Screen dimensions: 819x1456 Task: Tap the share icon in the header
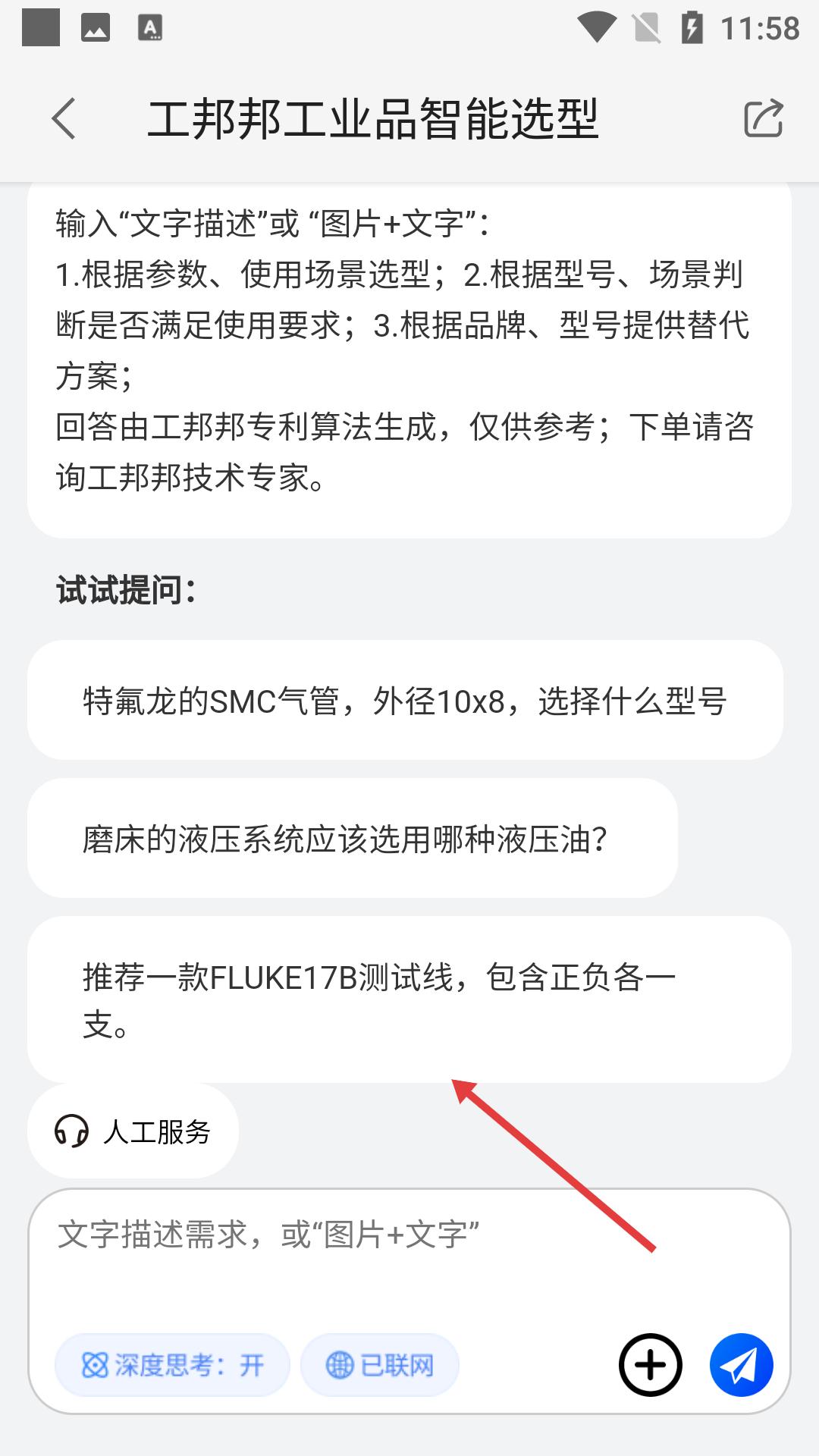(x=762, y=119)
